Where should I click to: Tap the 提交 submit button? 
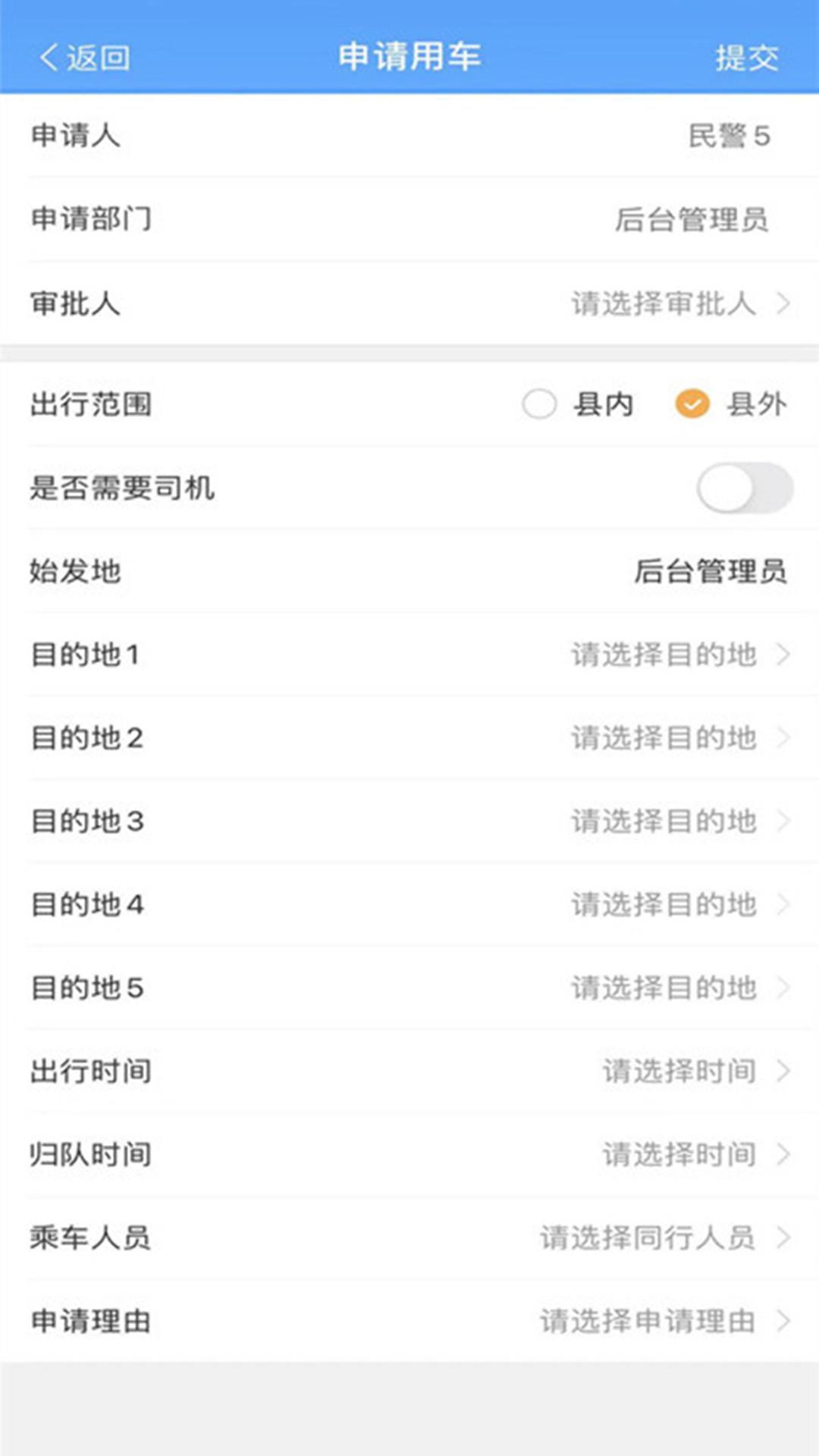(x=747, y=57)
